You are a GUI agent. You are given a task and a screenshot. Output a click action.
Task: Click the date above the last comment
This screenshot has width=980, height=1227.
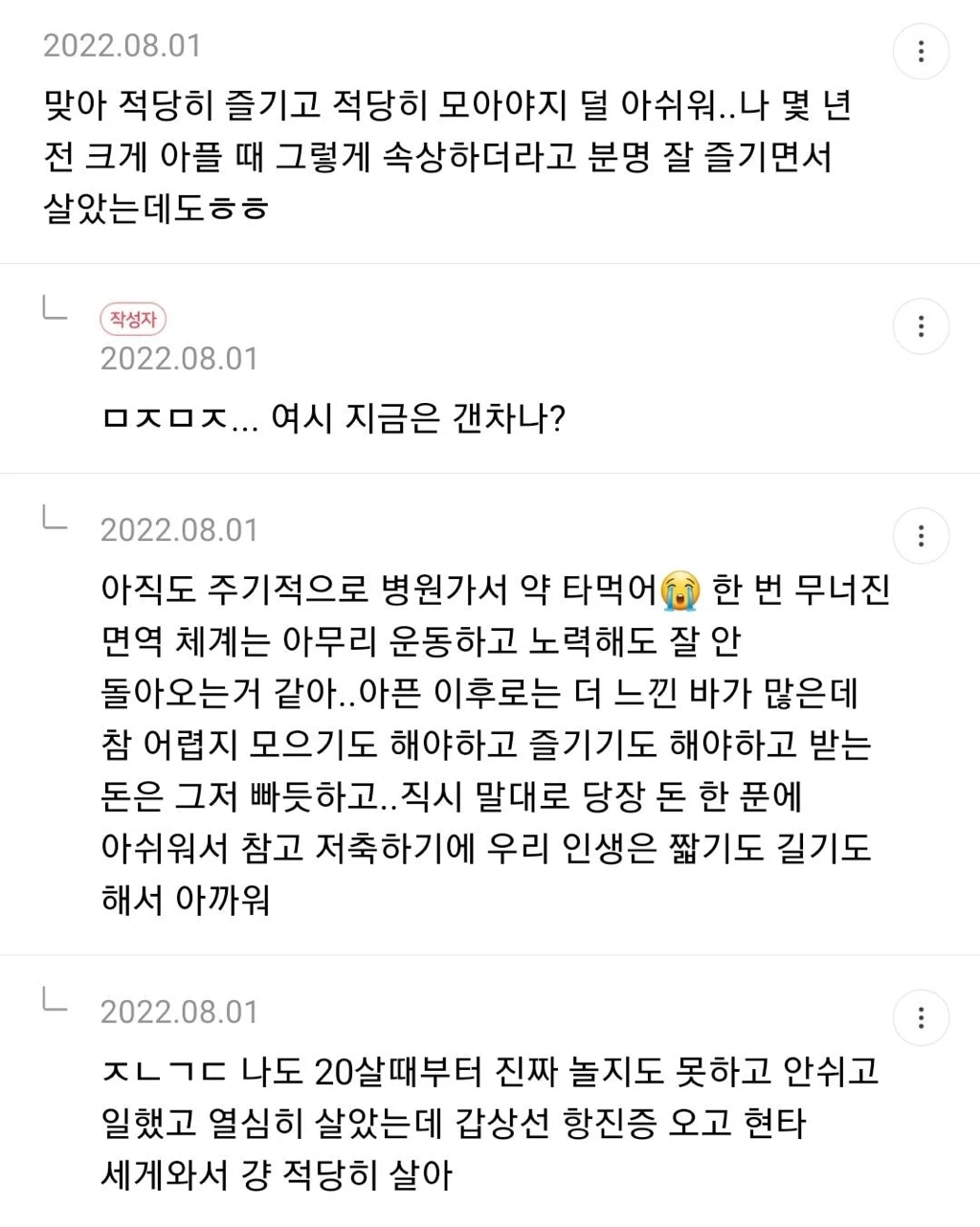pyautogui.click(x=180, y=1011)
